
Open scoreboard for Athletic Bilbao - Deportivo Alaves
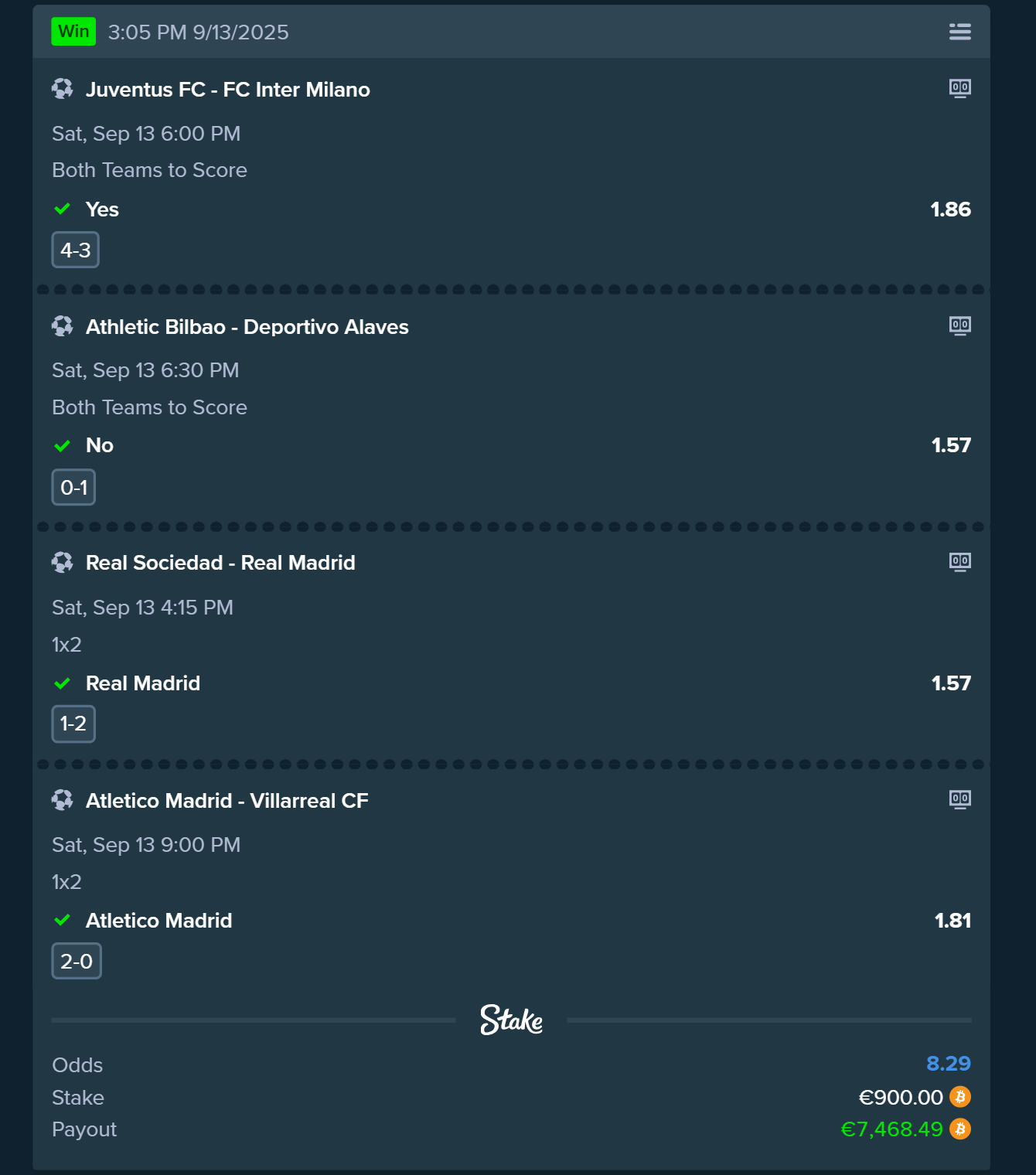point(959,325)
